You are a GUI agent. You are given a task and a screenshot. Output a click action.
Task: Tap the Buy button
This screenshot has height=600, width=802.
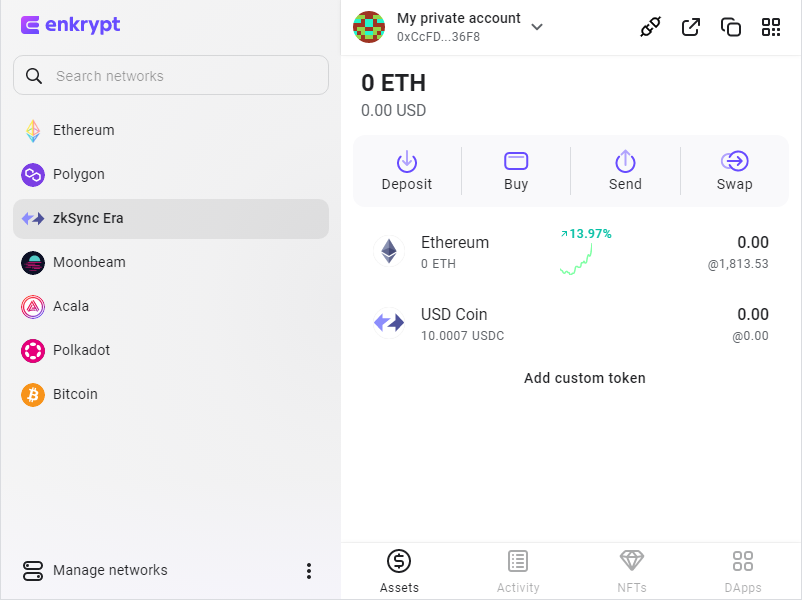pos(516,171)
